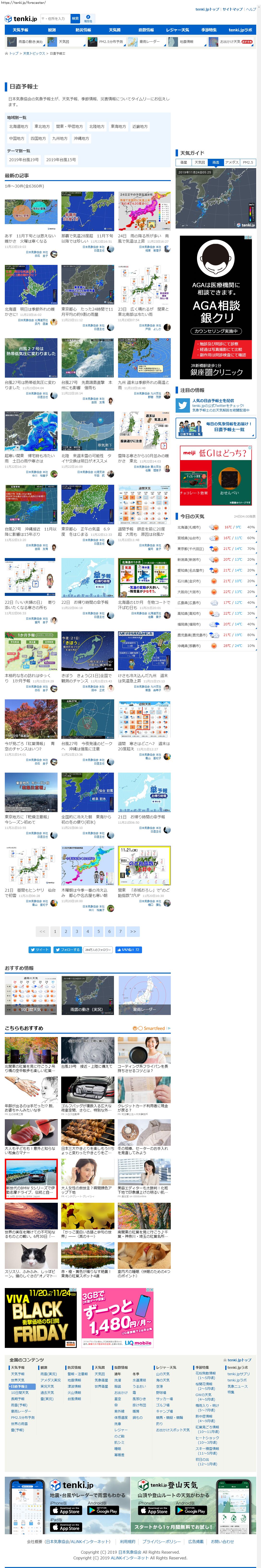Viewport: 261px width, 1568px height.
Task: Show the PM2.5 map tab
Action: (248, 163)
